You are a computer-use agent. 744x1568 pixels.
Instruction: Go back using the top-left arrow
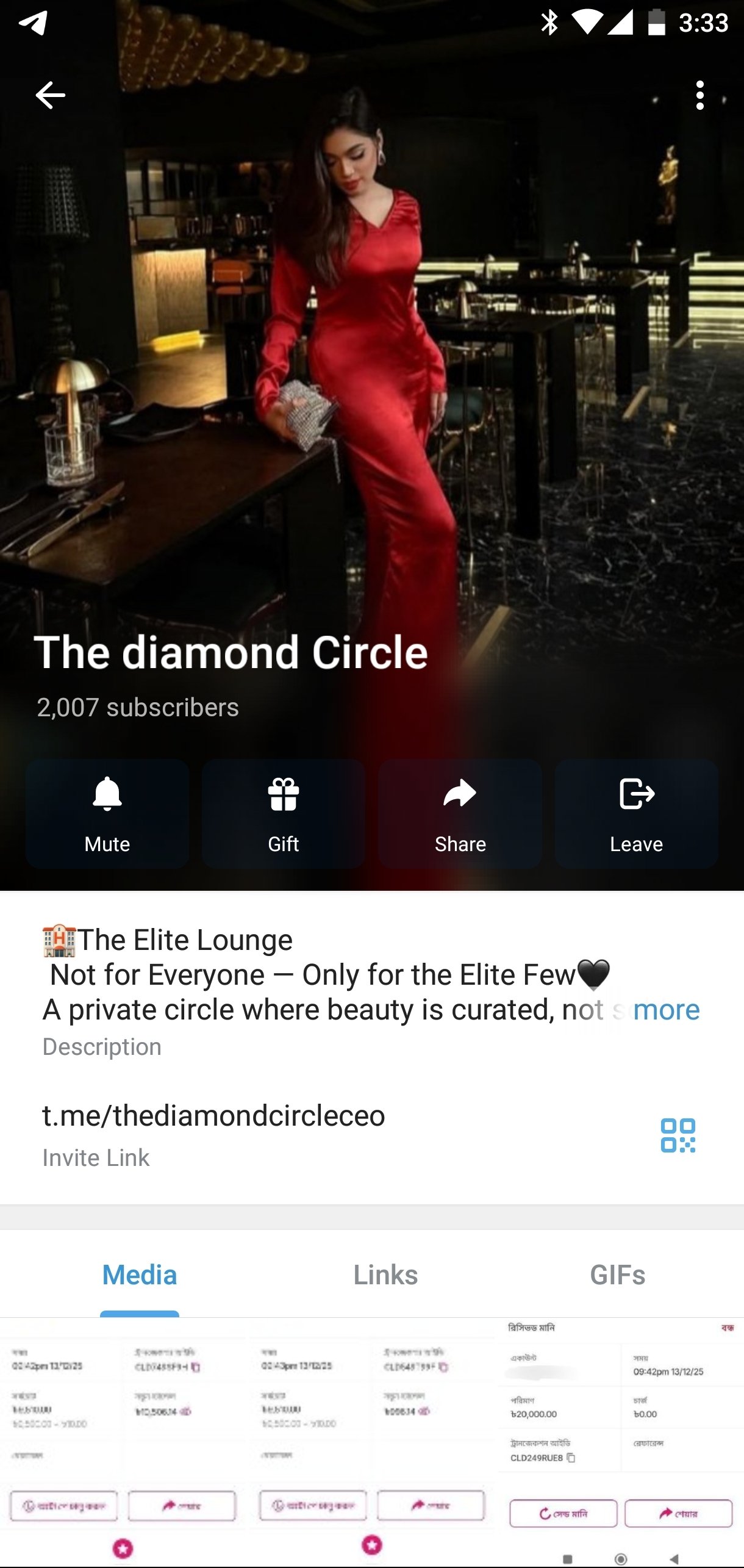(50, 95)
